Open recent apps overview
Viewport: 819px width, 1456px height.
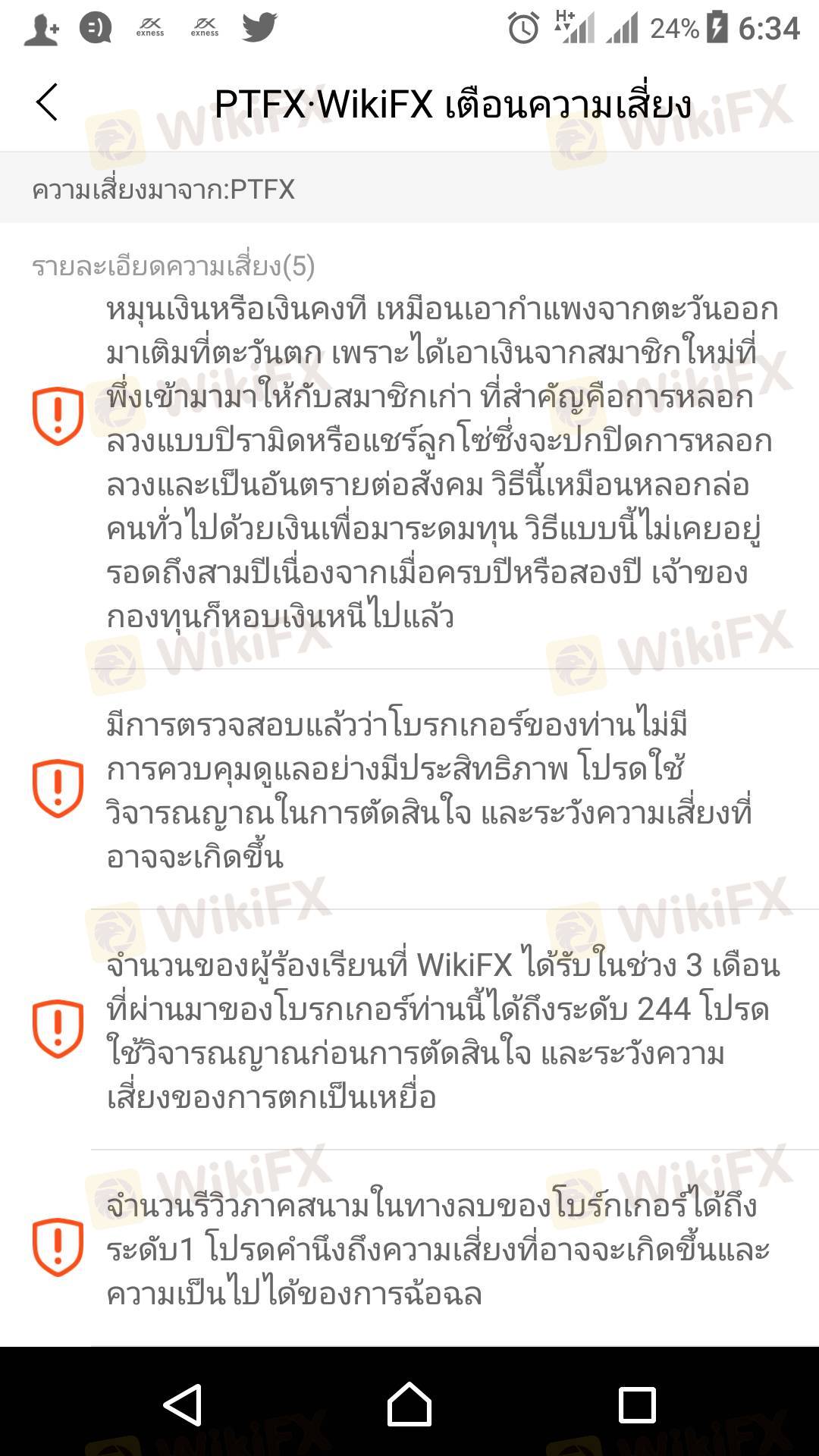[x=636, y=1404]
